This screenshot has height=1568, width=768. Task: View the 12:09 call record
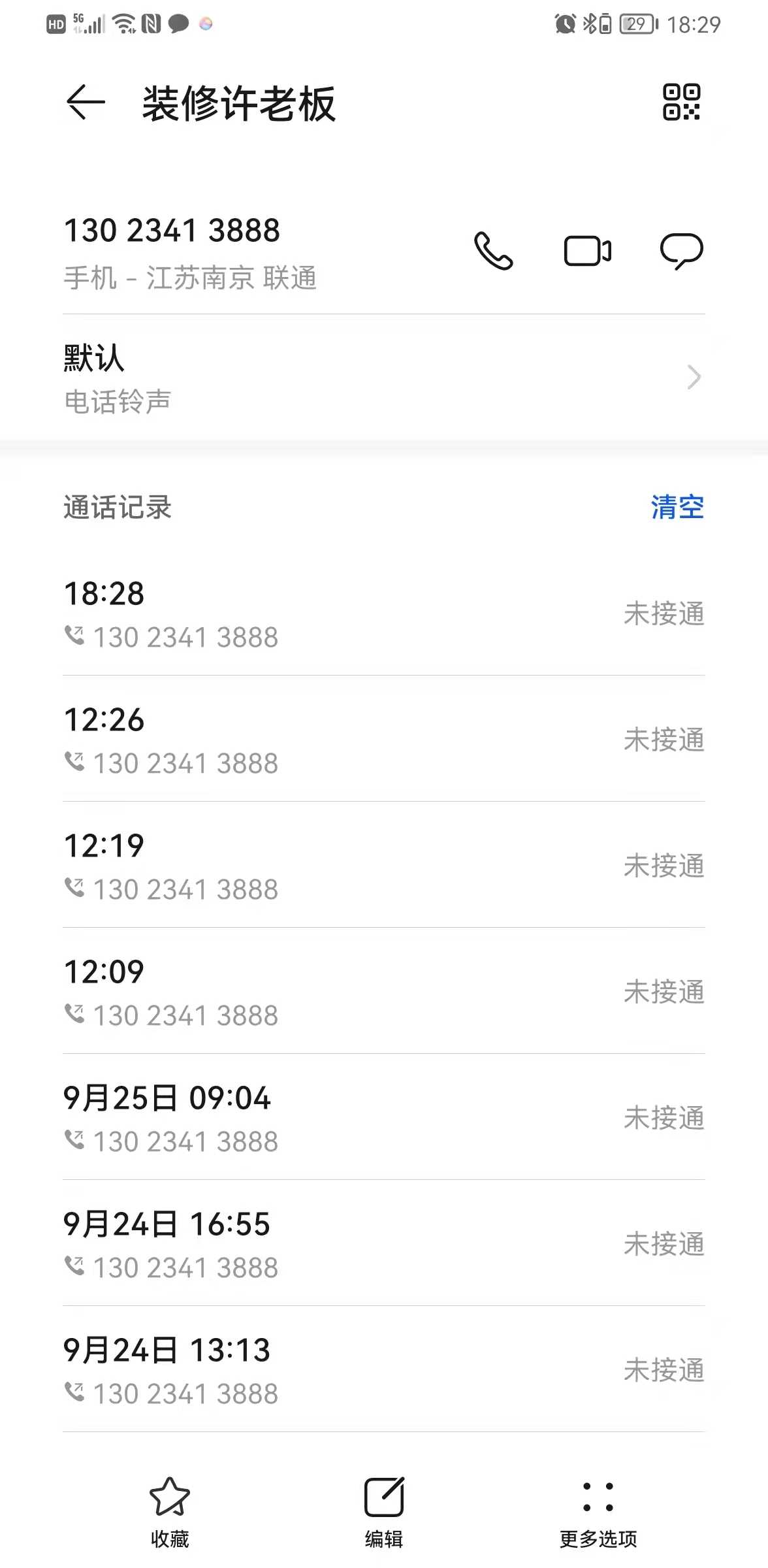[x=384, y=992]
